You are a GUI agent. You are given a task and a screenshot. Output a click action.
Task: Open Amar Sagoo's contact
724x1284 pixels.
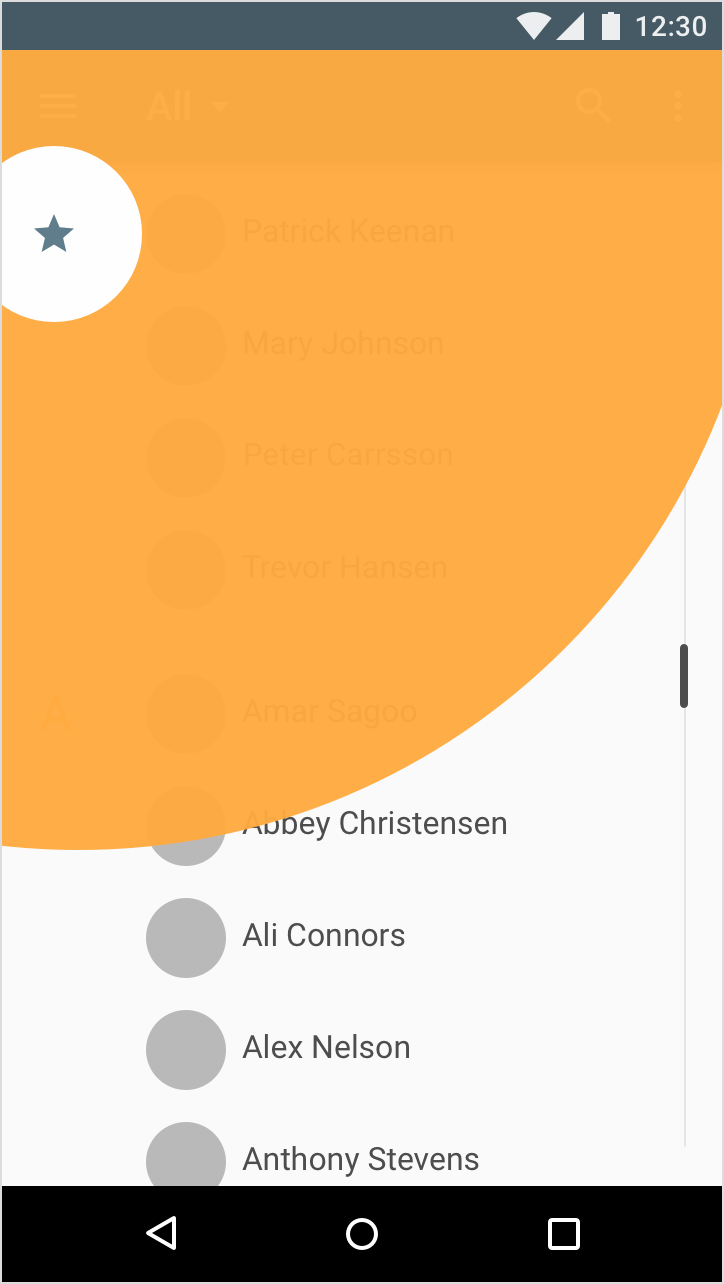click(362, 712)
